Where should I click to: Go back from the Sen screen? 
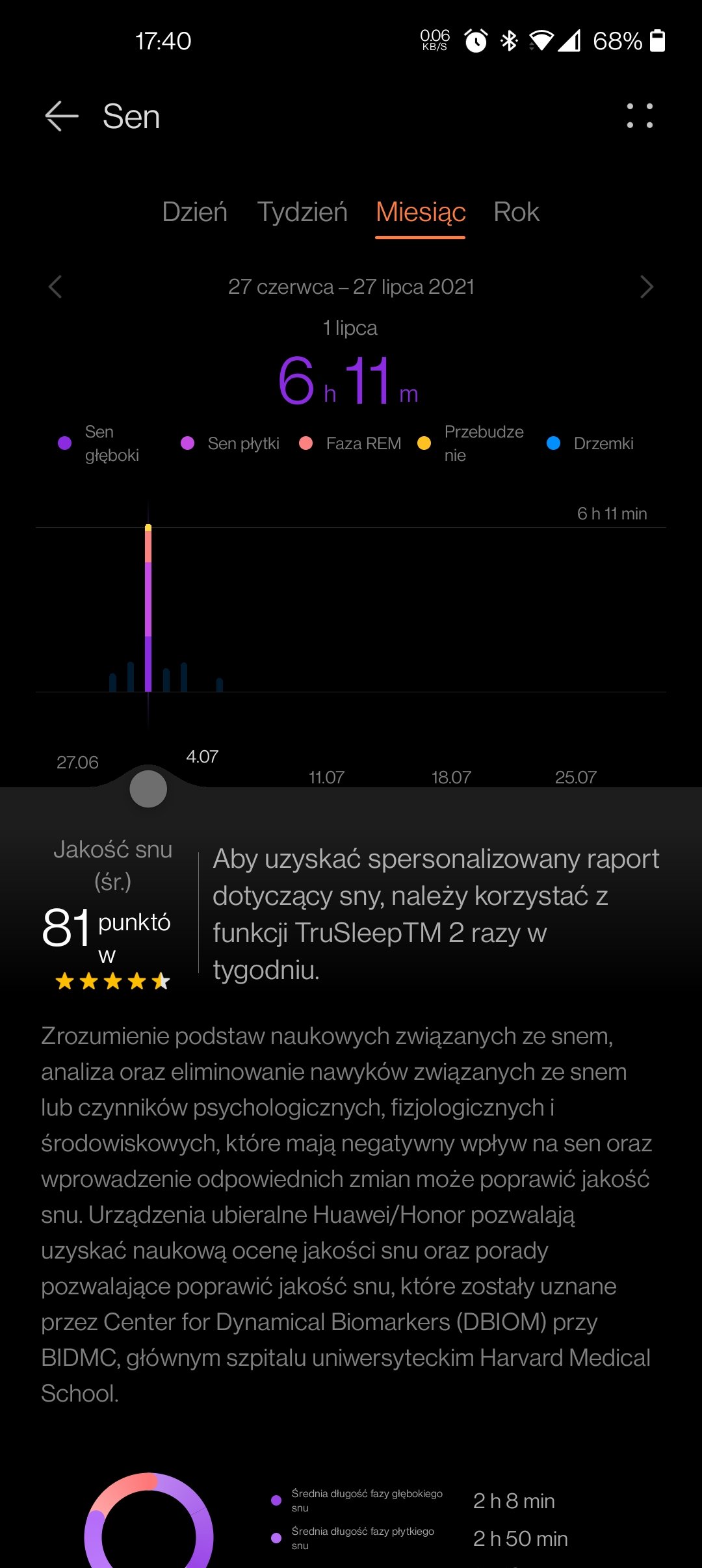point(62,116)
